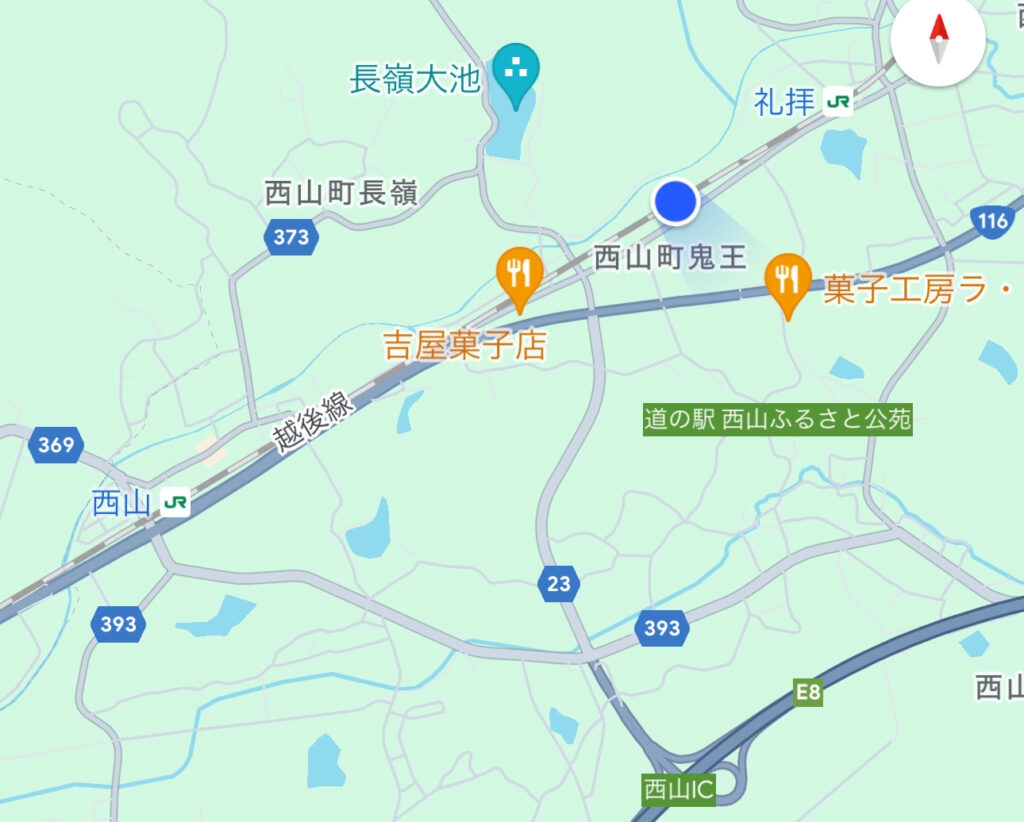Screen dimensions: 1024x822
Task: Select 西山 JR station marker
Action: [x=175, y=502]
